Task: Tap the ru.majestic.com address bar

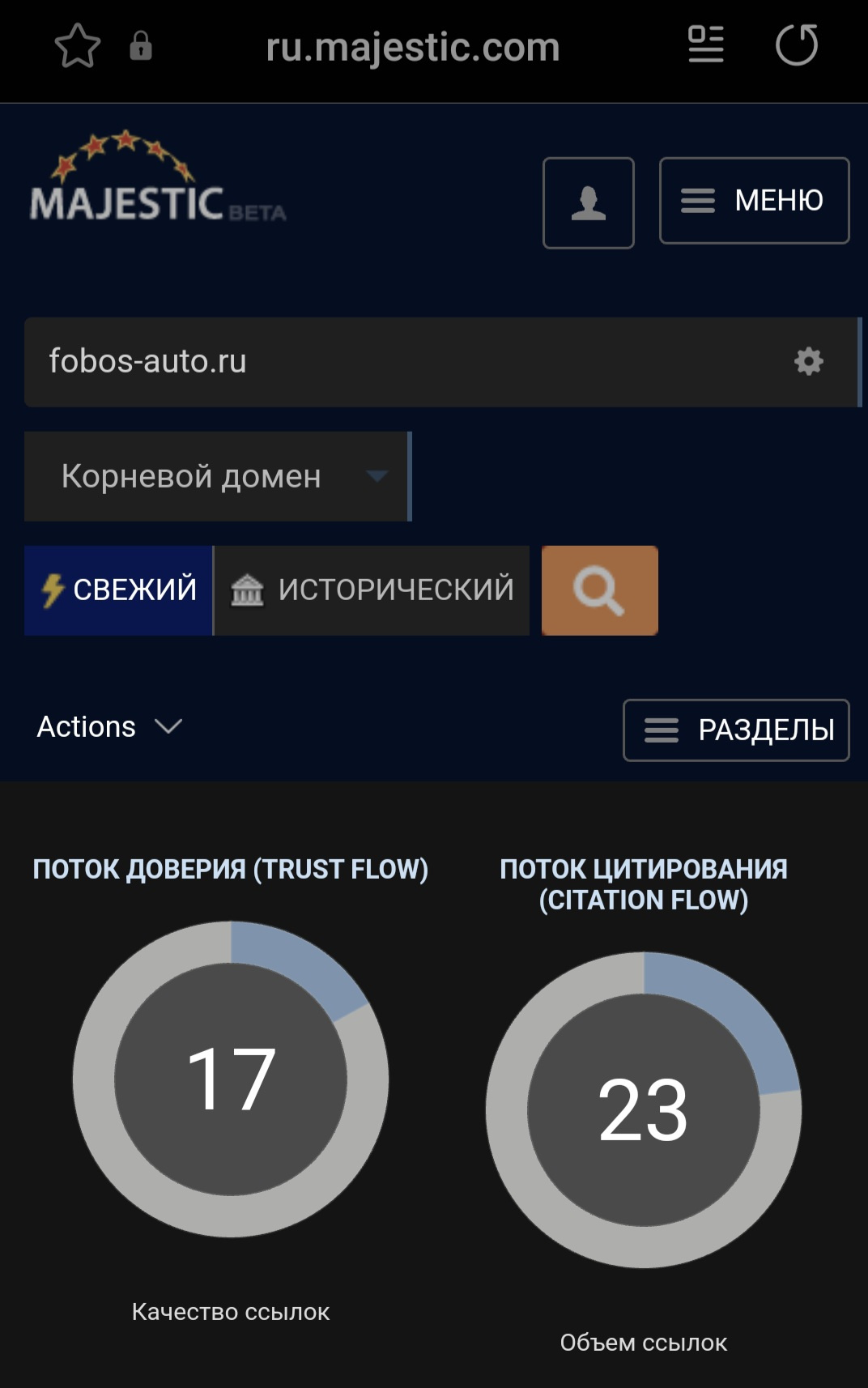Action: pos(412,47)
